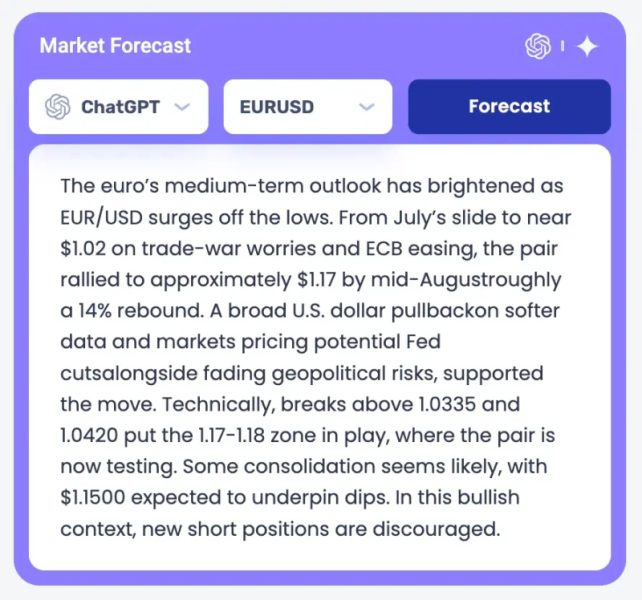Select the sparkle icon in the header
The image size is (642, 600).
pyautogui.click(x=587, y=46)
